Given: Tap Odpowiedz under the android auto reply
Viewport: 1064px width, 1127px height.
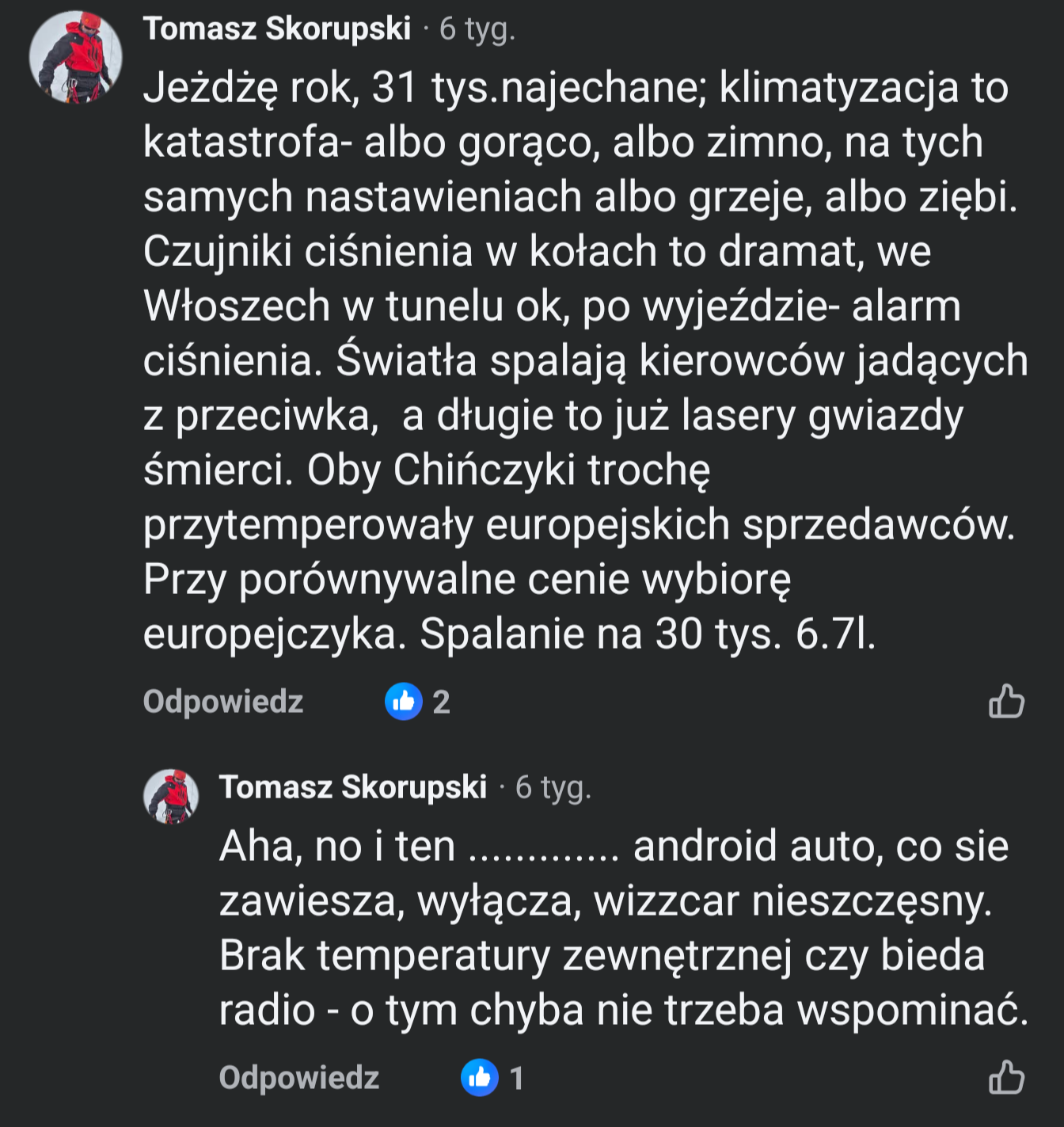Looking at the screenshot, I should point(299,1078).
